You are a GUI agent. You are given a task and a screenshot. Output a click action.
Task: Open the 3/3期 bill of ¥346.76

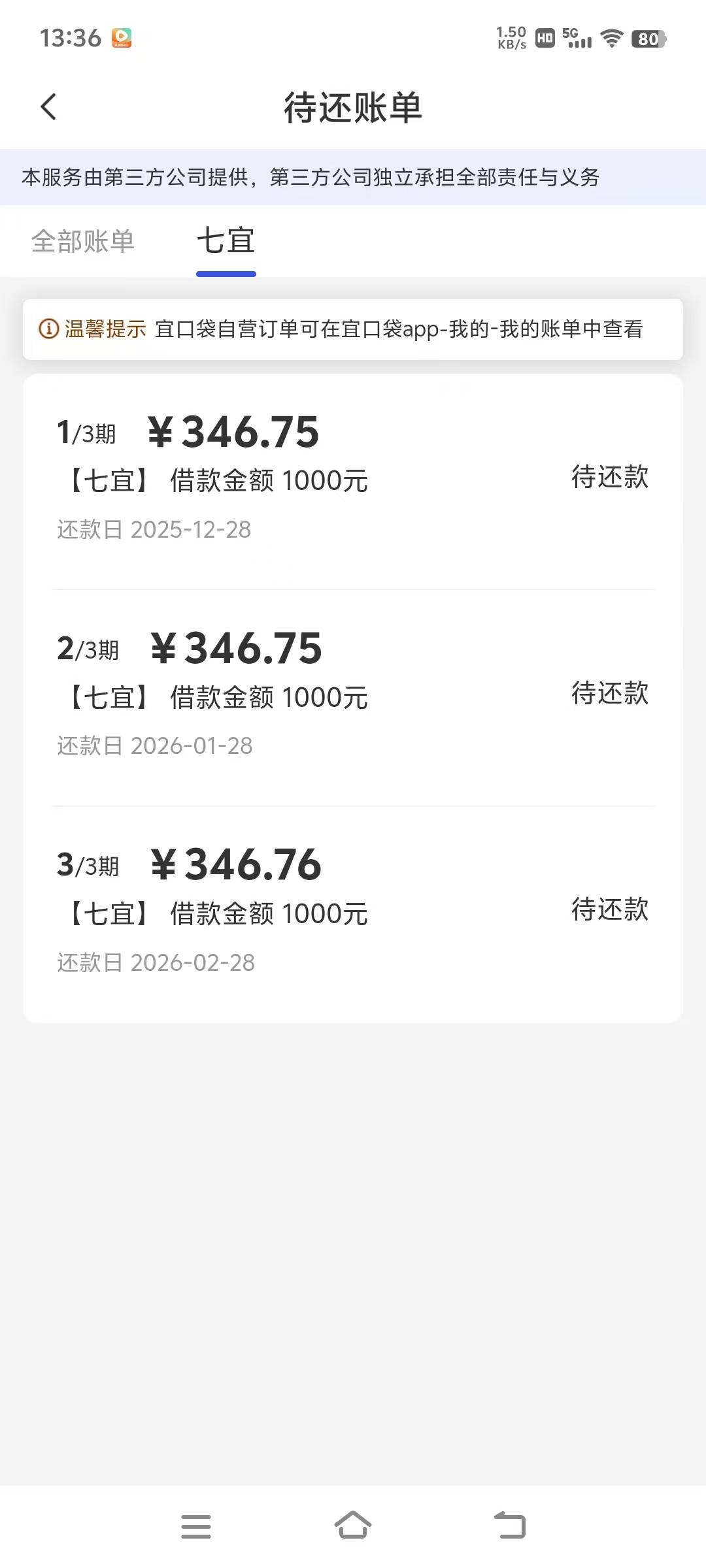tap(353, 913)
